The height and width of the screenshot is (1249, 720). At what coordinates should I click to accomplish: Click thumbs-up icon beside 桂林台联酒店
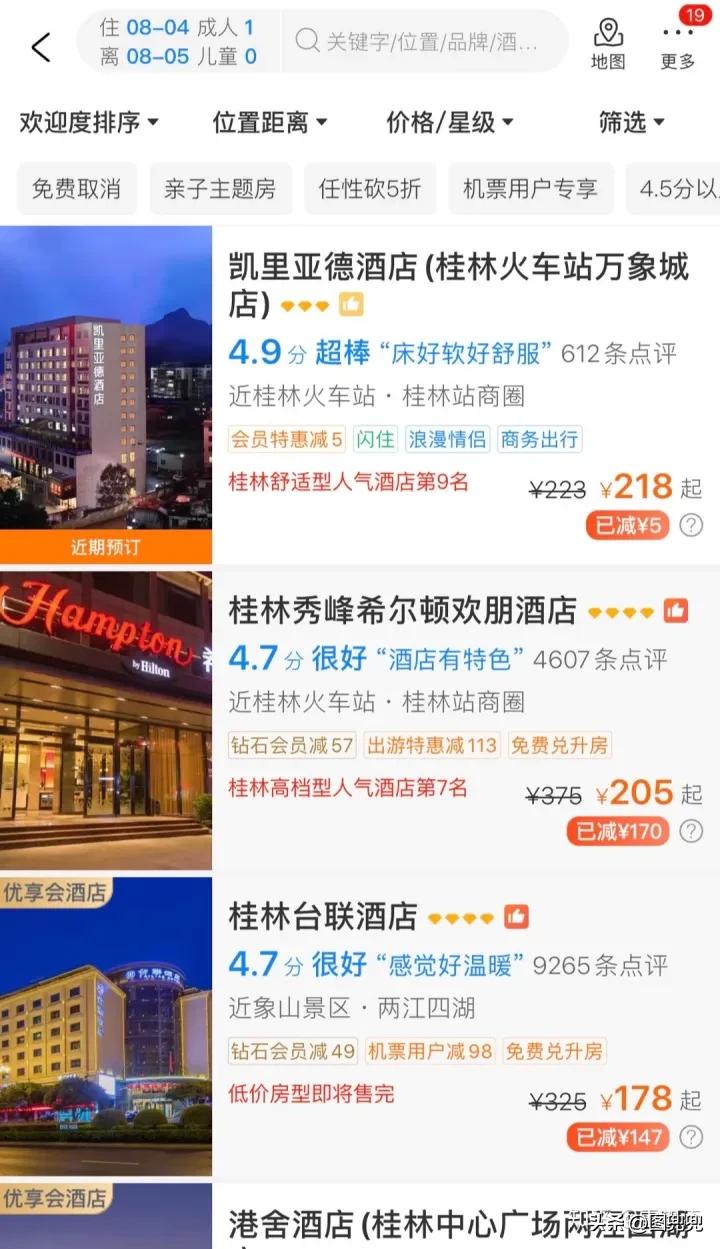[x=516, y=915]
